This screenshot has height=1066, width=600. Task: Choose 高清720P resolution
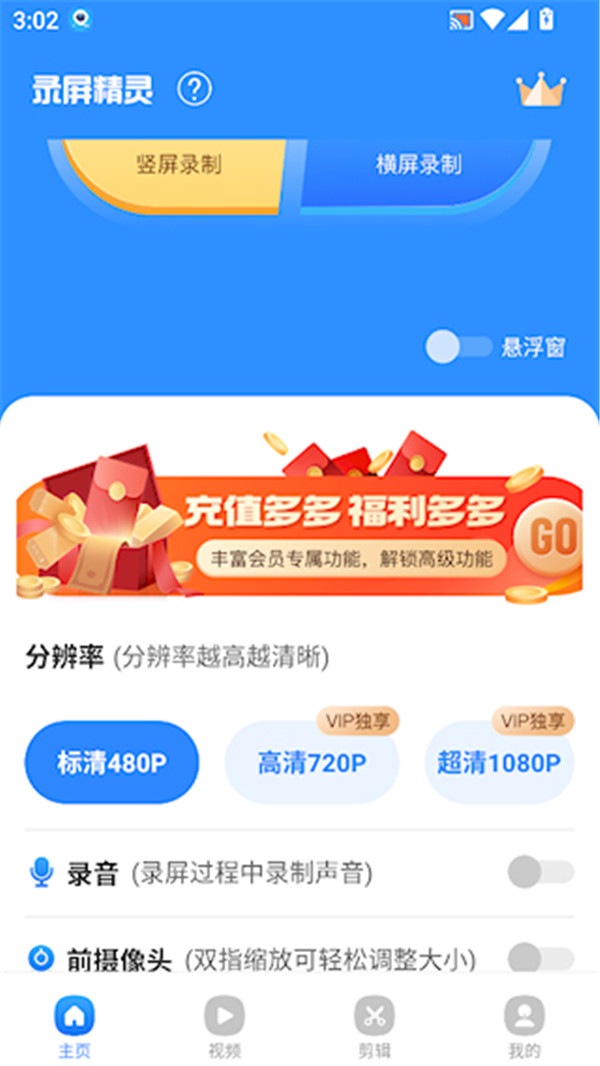pyautogui.click(x=312, y=763)
